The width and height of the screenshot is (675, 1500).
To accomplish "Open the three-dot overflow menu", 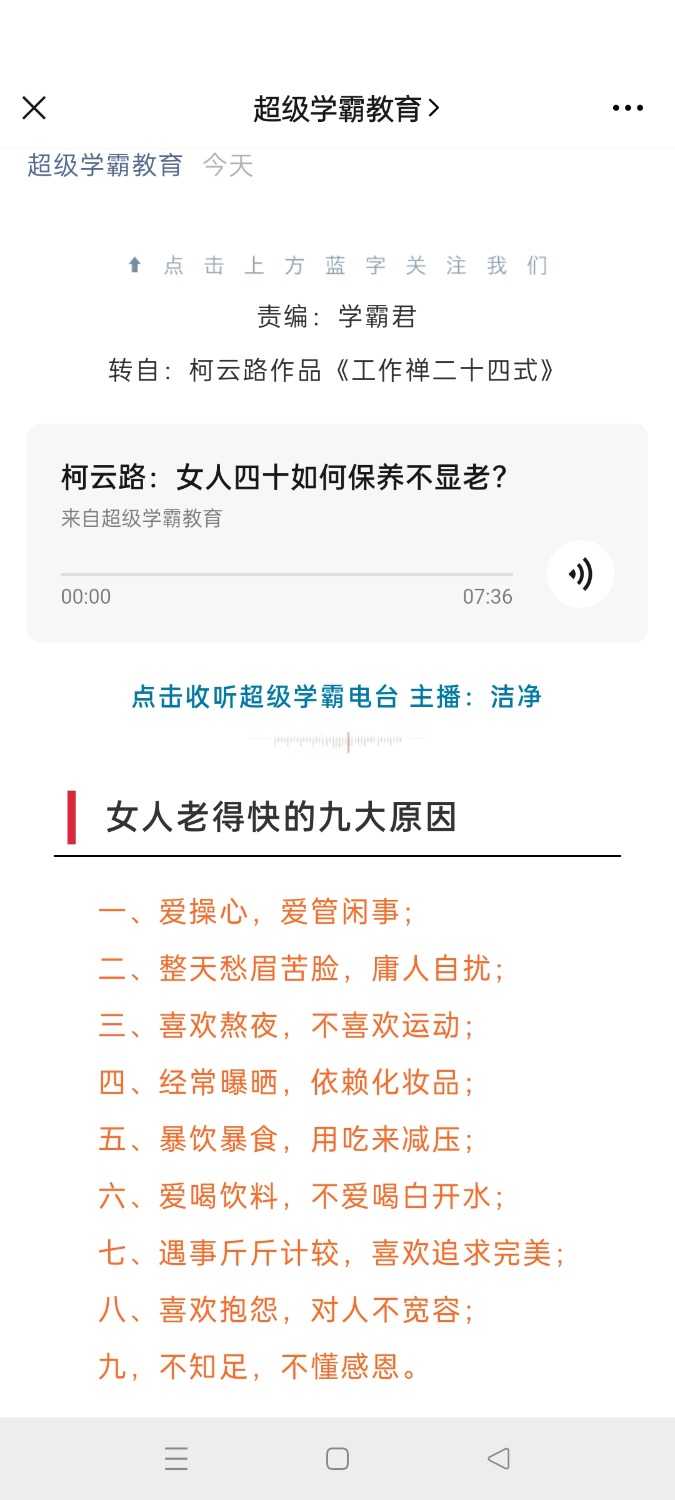I will tap(627, 108).
